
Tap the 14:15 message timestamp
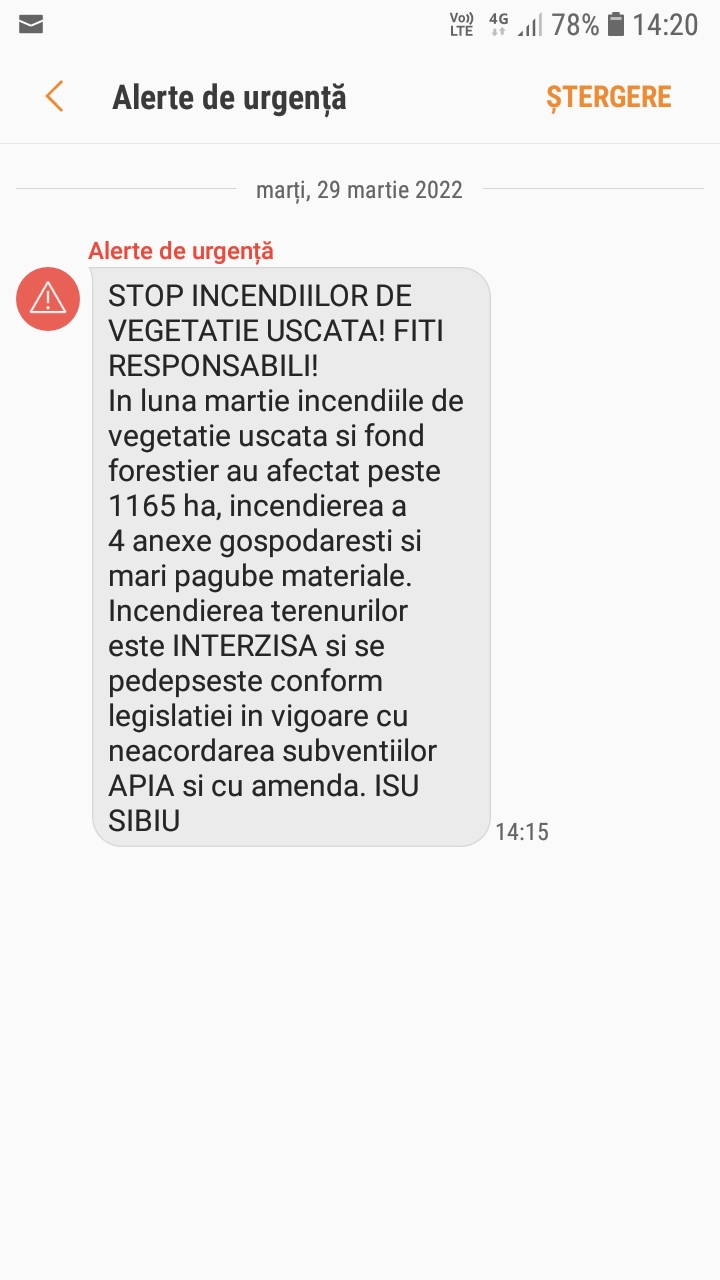click(521, 831)
